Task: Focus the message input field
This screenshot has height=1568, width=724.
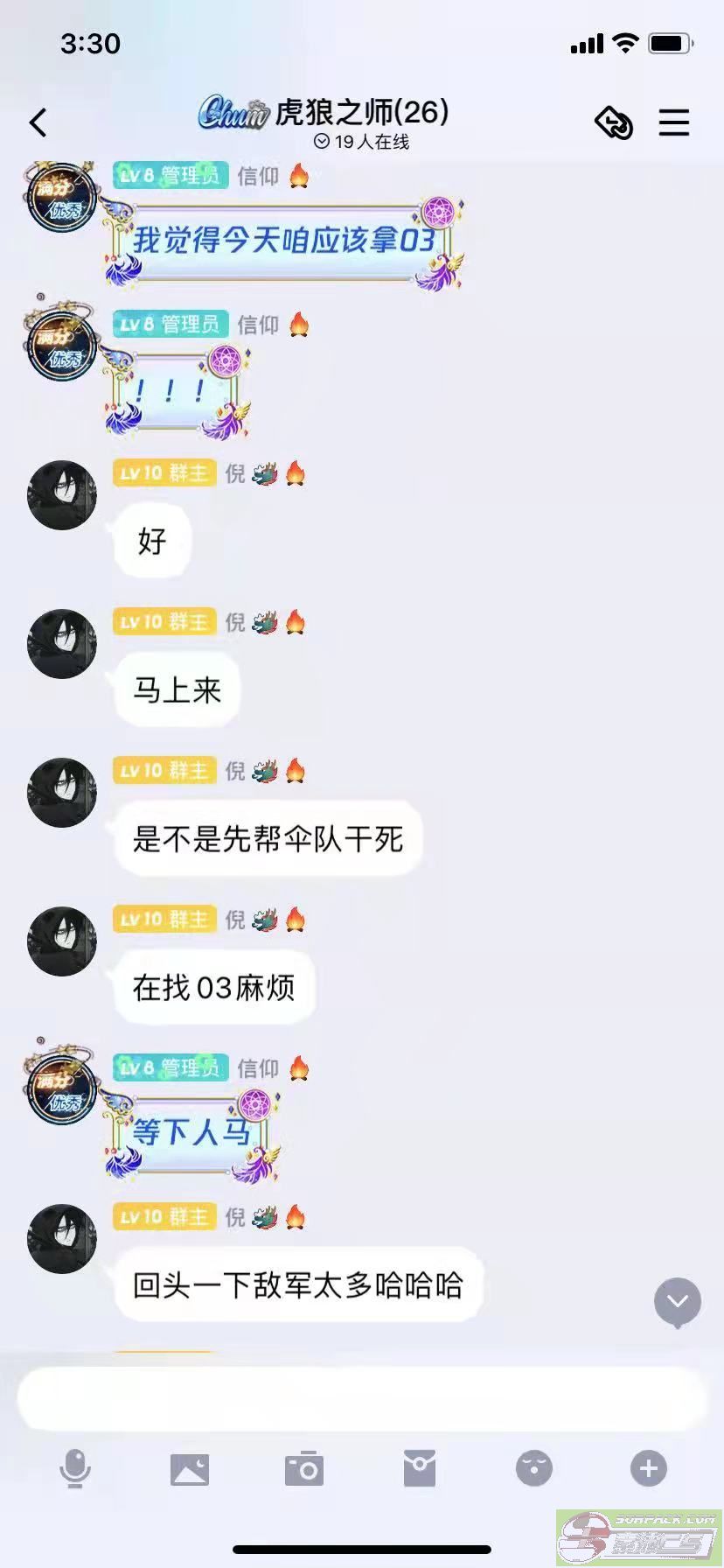Action: click(362, 1398)
